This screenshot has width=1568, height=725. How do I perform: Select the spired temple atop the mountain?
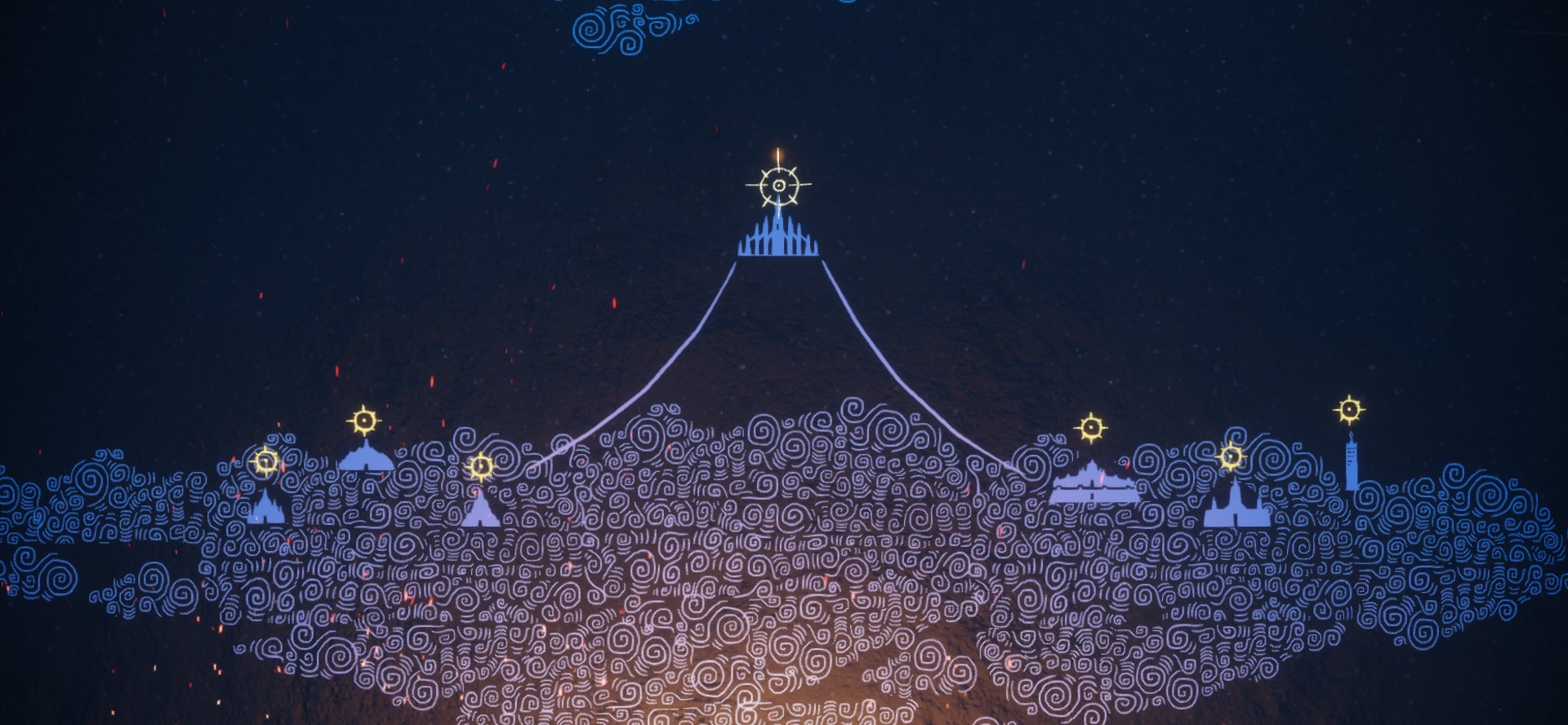pos(777,237)
